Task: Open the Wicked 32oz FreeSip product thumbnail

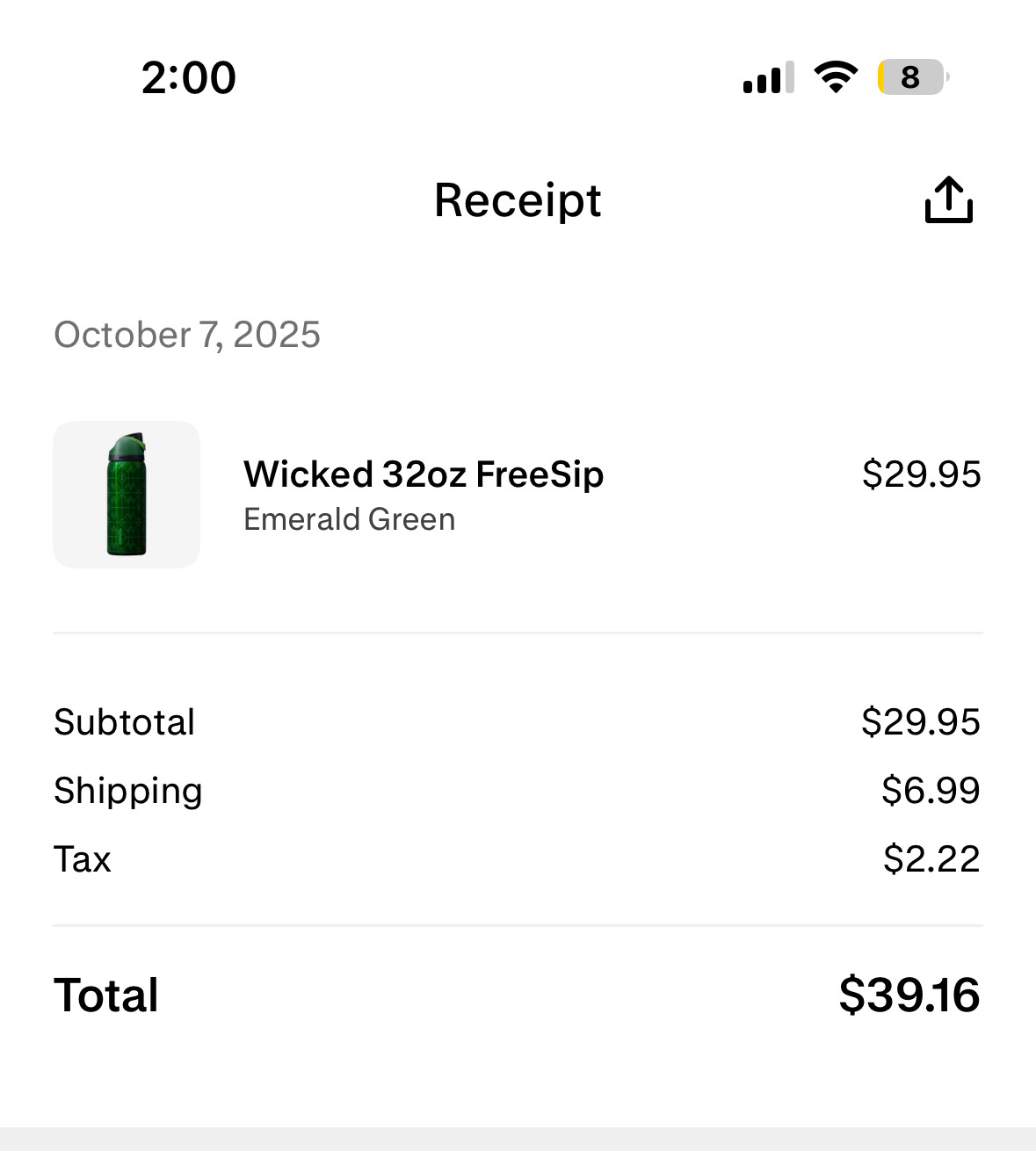Action: [x=127, y=495]
